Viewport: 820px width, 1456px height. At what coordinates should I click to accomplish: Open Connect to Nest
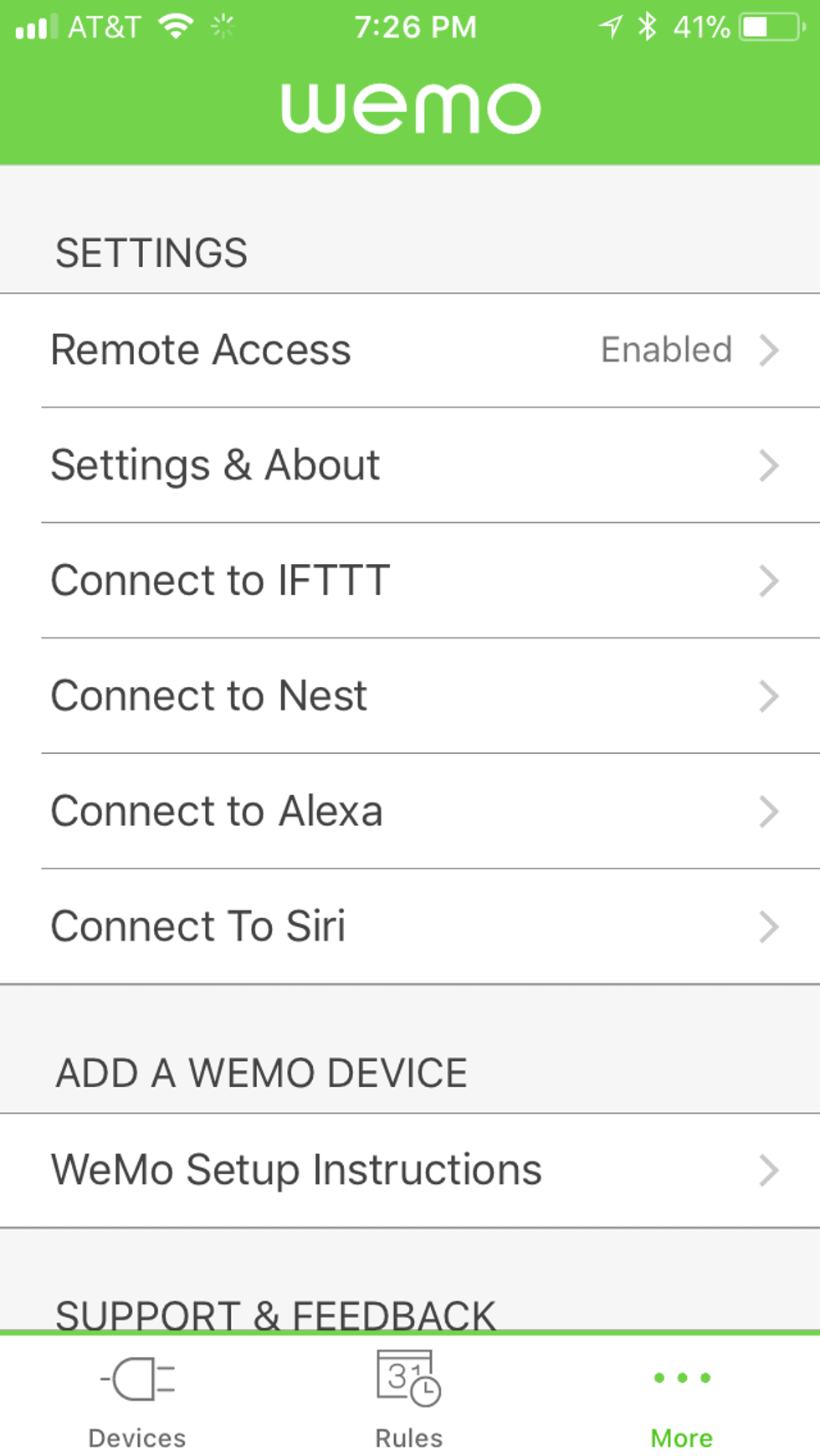[410, 696]
